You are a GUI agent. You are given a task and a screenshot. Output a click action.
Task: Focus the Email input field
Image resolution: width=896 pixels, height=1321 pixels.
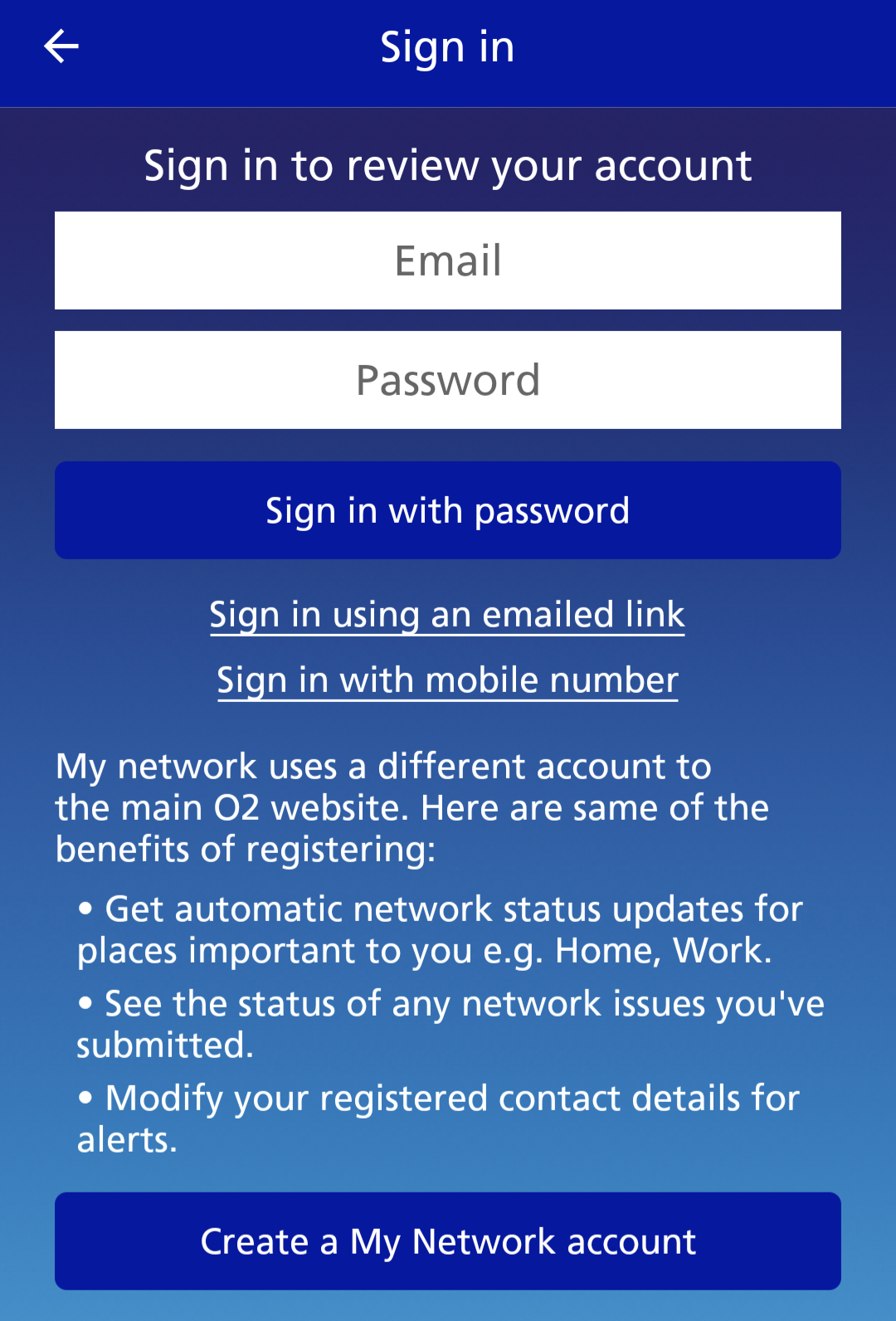[448, 261]
